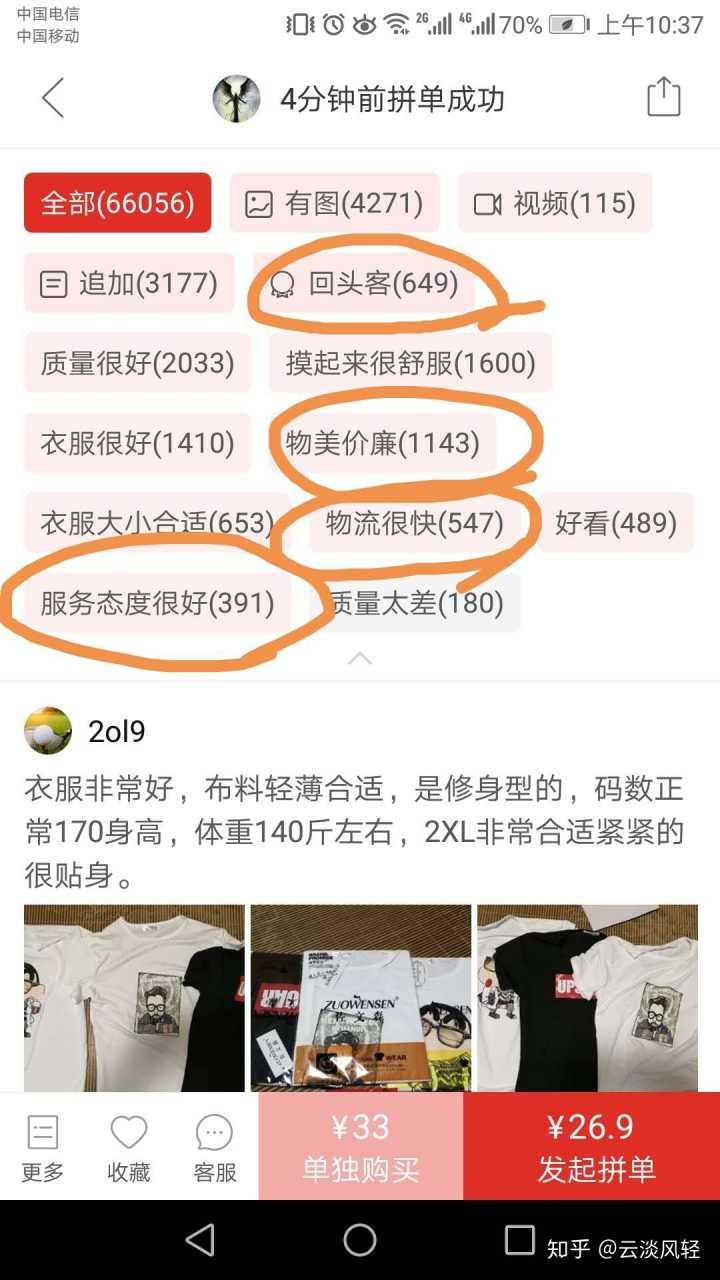Open the first review photo by 2ol9

click(134, 998)
